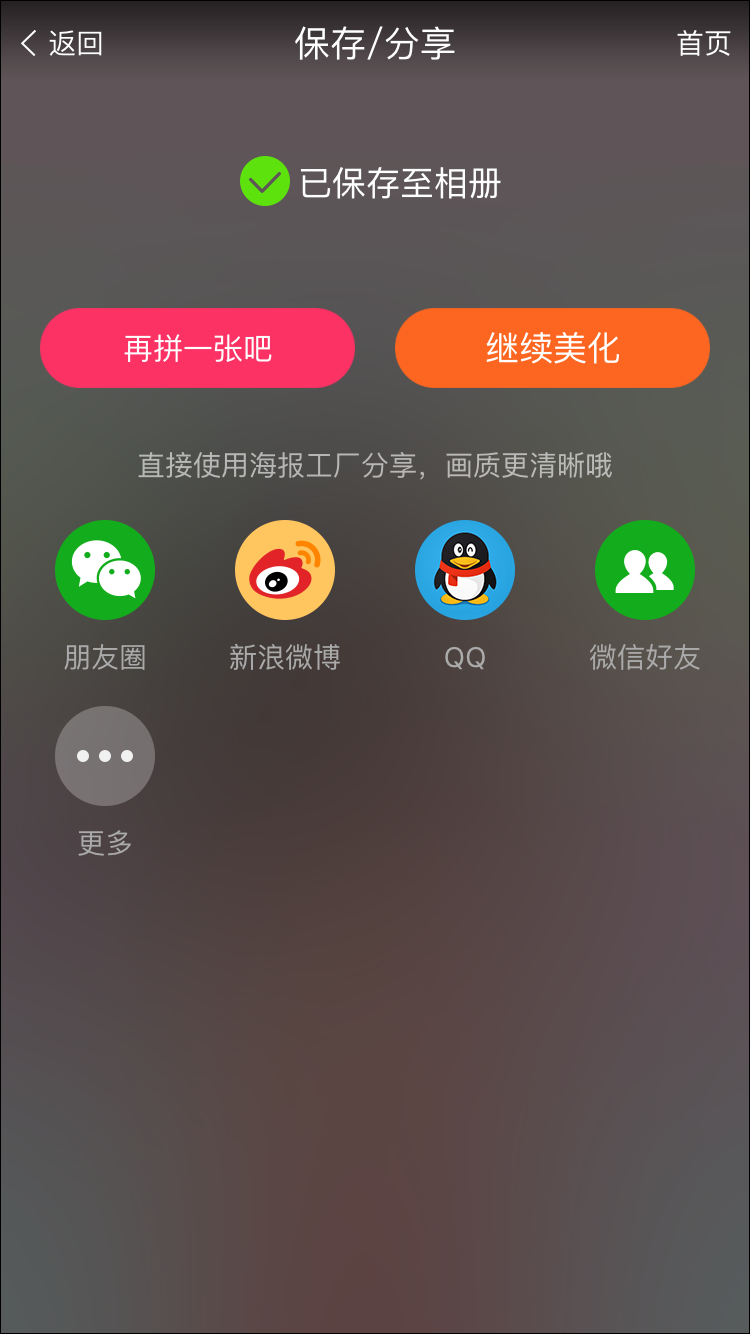Select the 保存/分享 title in the header
This screenshot has height=1334, width=750.
pyautogui.click(x=374, y=43)
